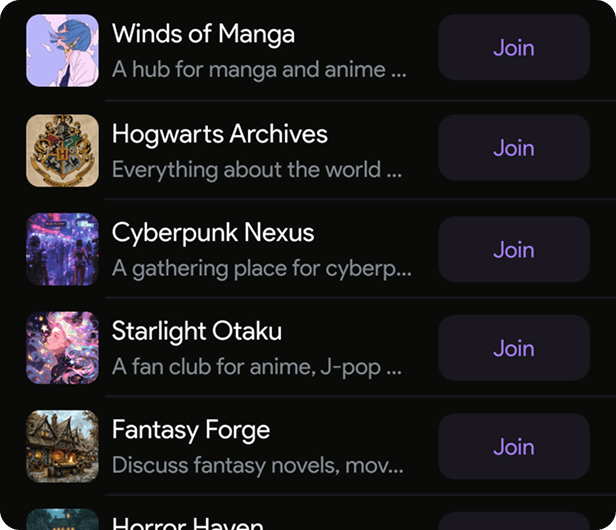Image resolution: width=616 pixels, height=530 pixels.
Task: Open the Horror Haven row
Action: (x=188, y=522)
